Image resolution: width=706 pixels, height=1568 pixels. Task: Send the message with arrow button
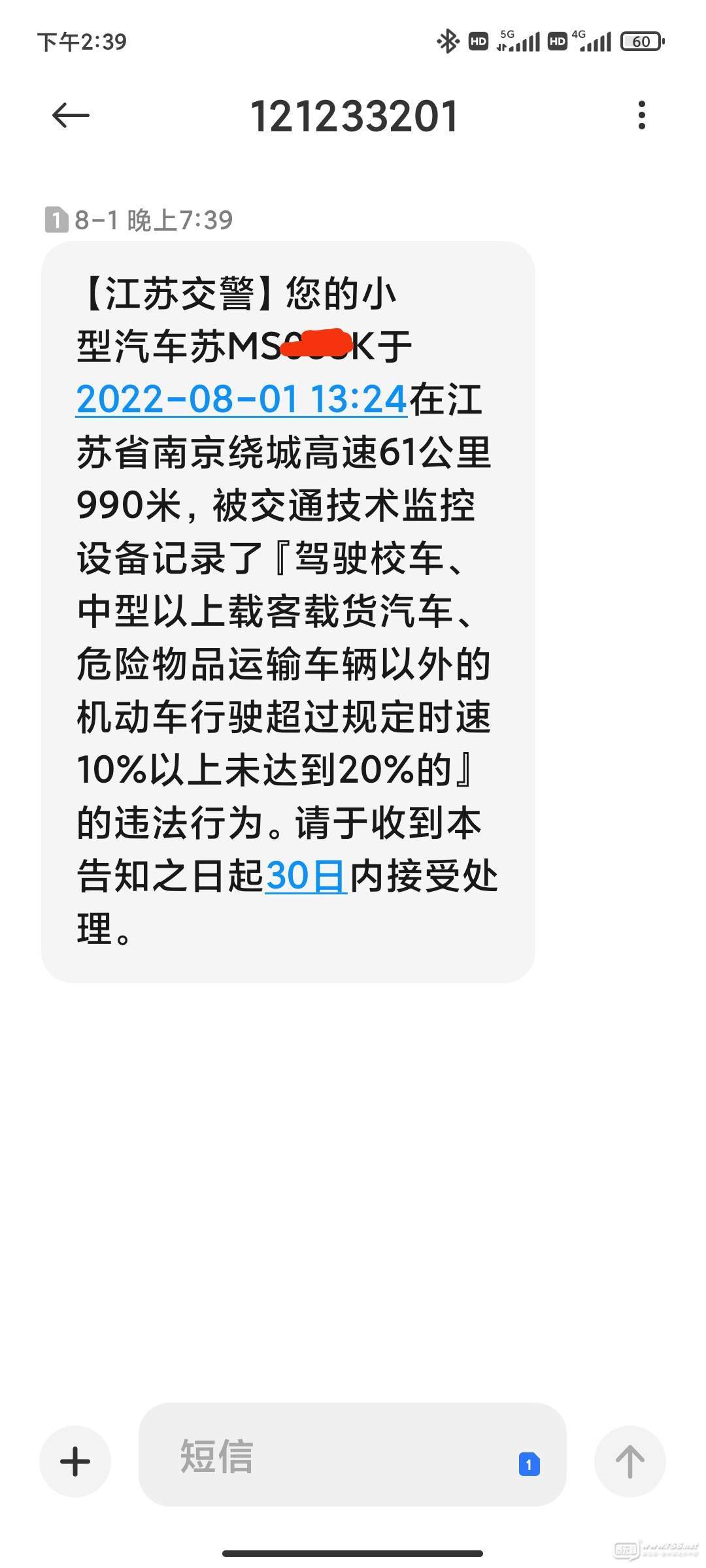coord(630,1462)
